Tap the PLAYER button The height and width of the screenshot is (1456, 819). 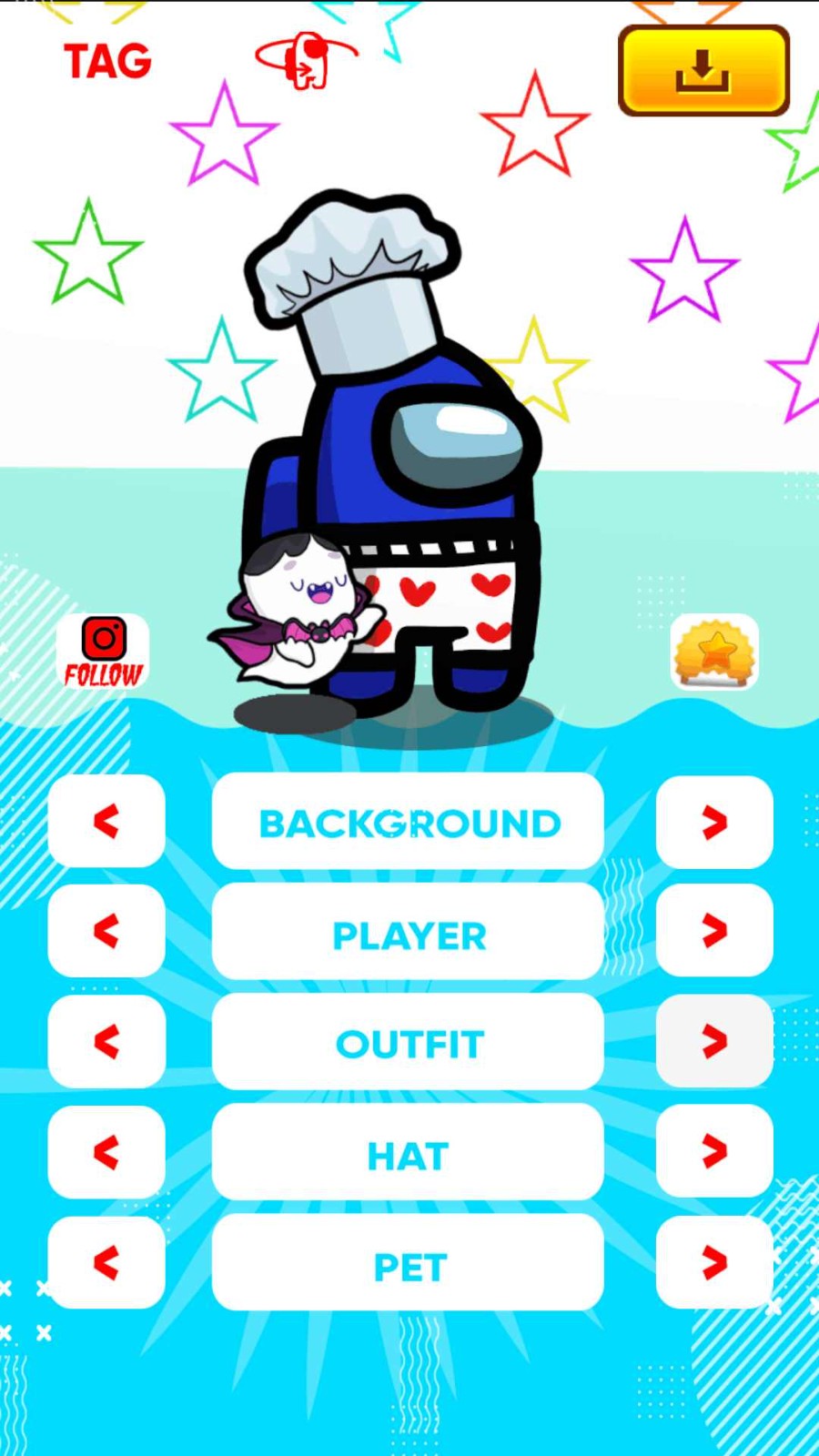click(x=408, y=934)
